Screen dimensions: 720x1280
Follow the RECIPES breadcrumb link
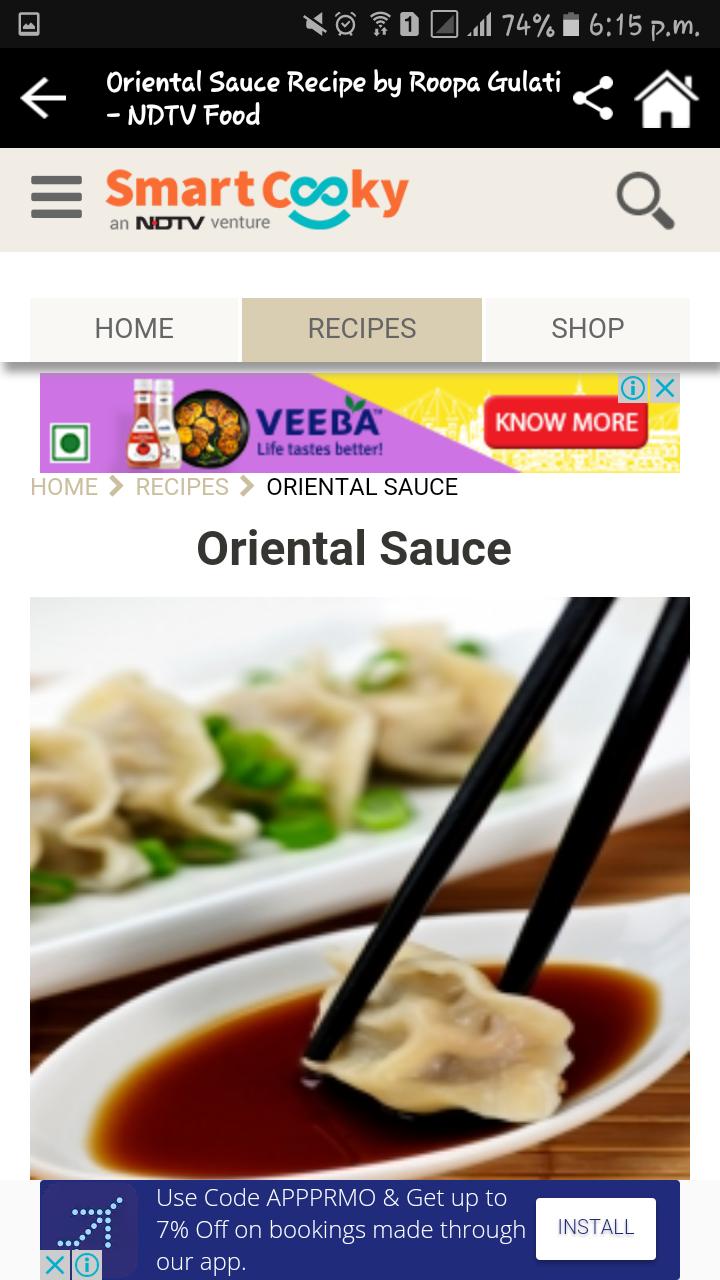[182, 487]
